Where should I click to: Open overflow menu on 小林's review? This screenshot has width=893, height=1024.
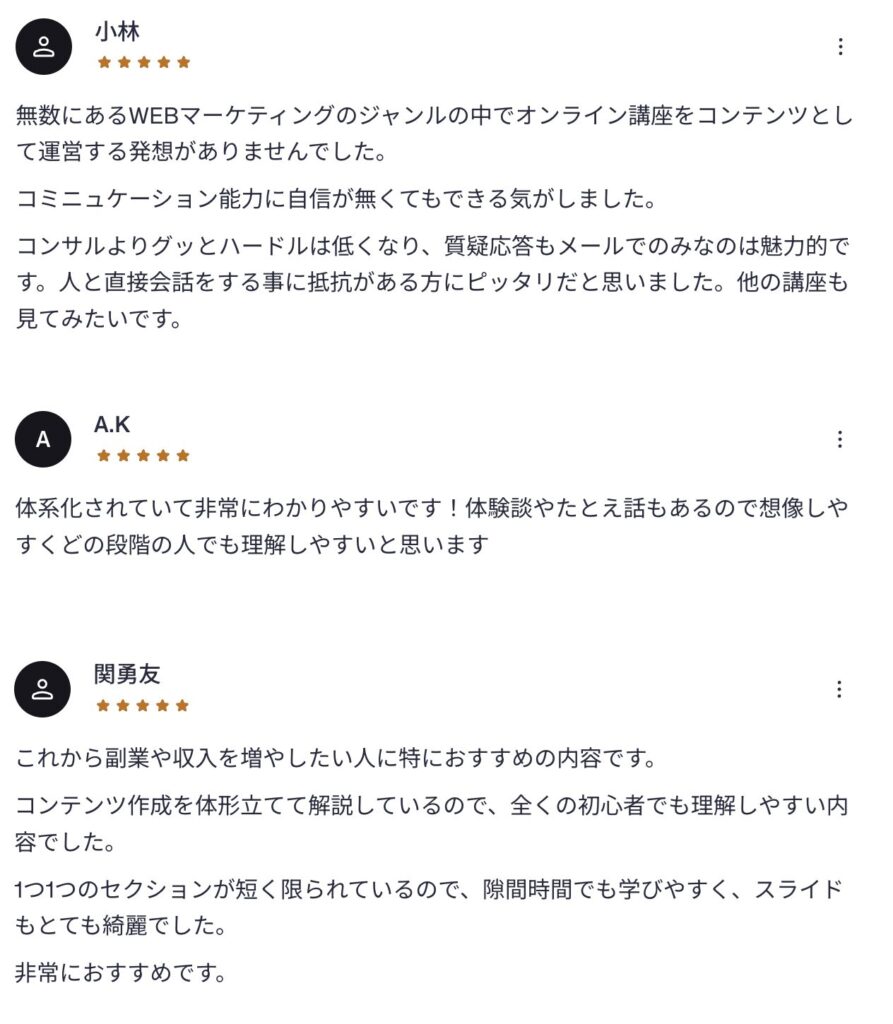[840, 47]
